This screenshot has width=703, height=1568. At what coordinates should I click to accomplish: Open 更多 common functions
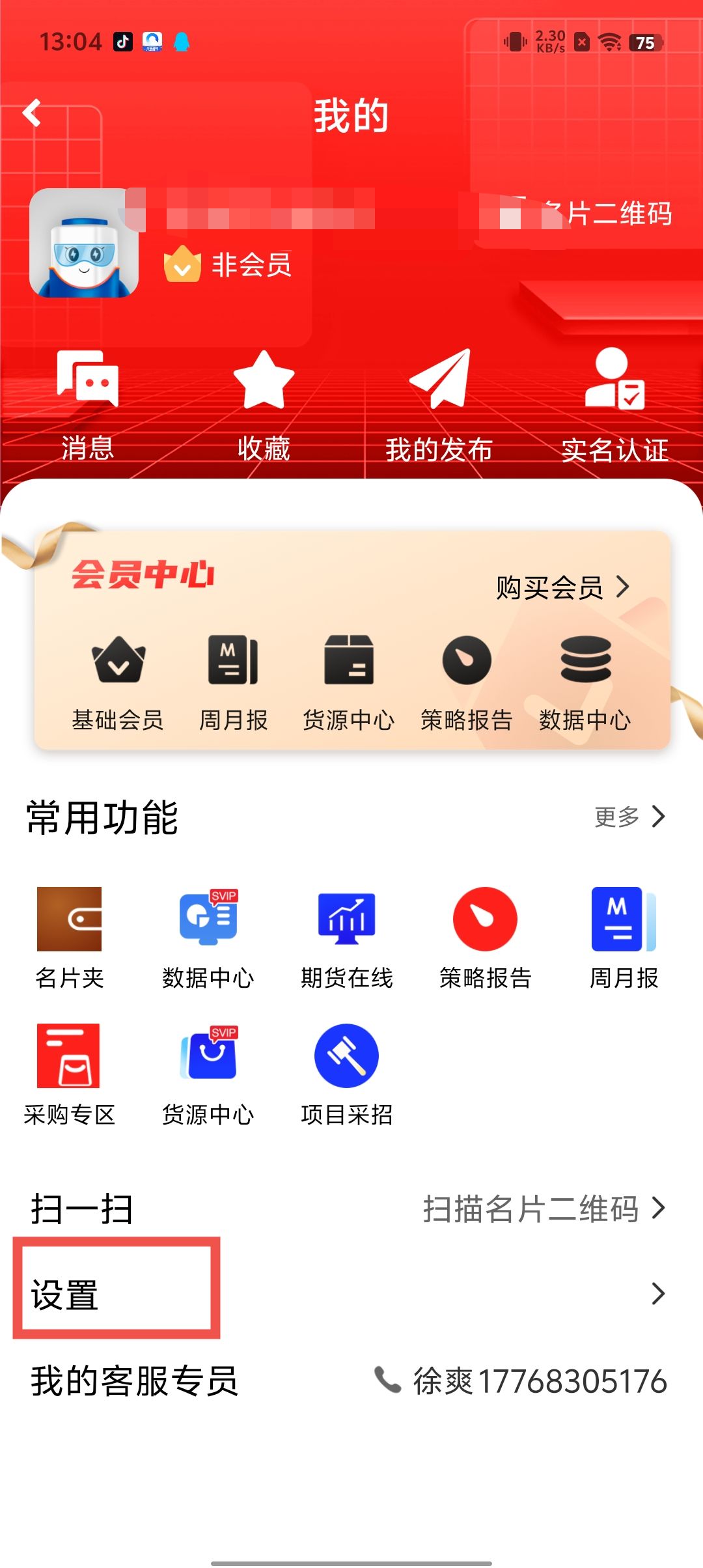click(629, 816)
